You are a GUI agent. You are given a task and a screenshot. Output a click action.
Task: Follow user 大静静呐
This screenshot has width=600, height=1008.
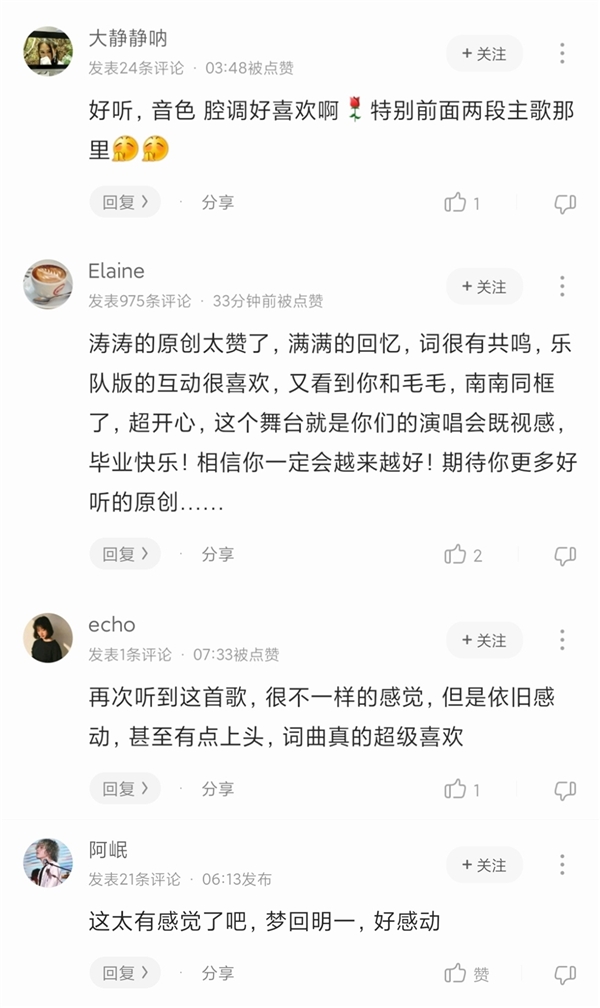point(484,54)
